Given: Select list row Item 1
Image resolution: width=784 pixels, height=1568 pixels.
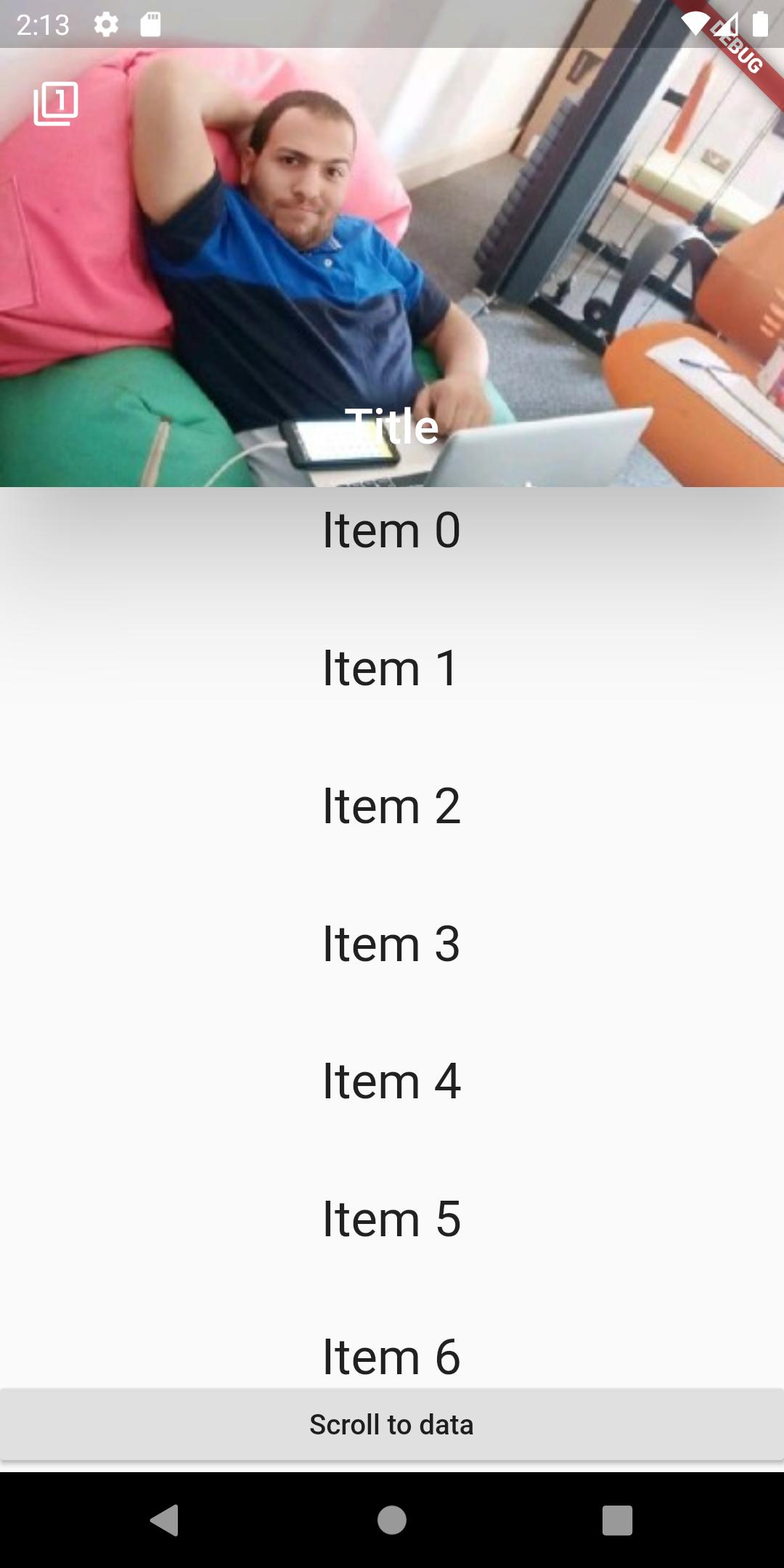Looking at the screenshot, I should pyautogui.click(x=392, y=668).
